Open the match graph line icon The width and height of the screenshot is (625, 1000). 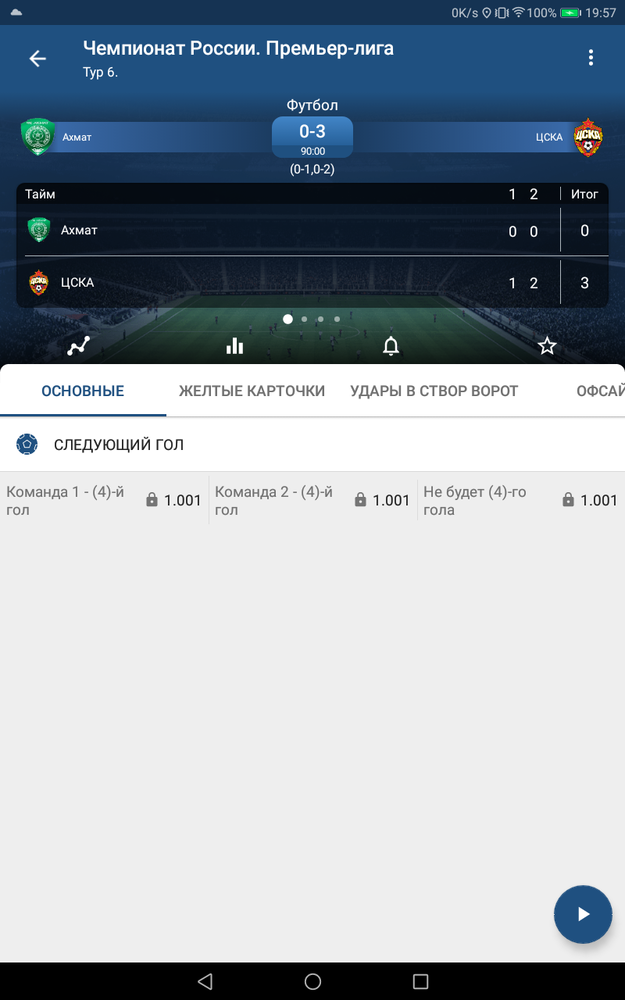(x=78, y=346)
